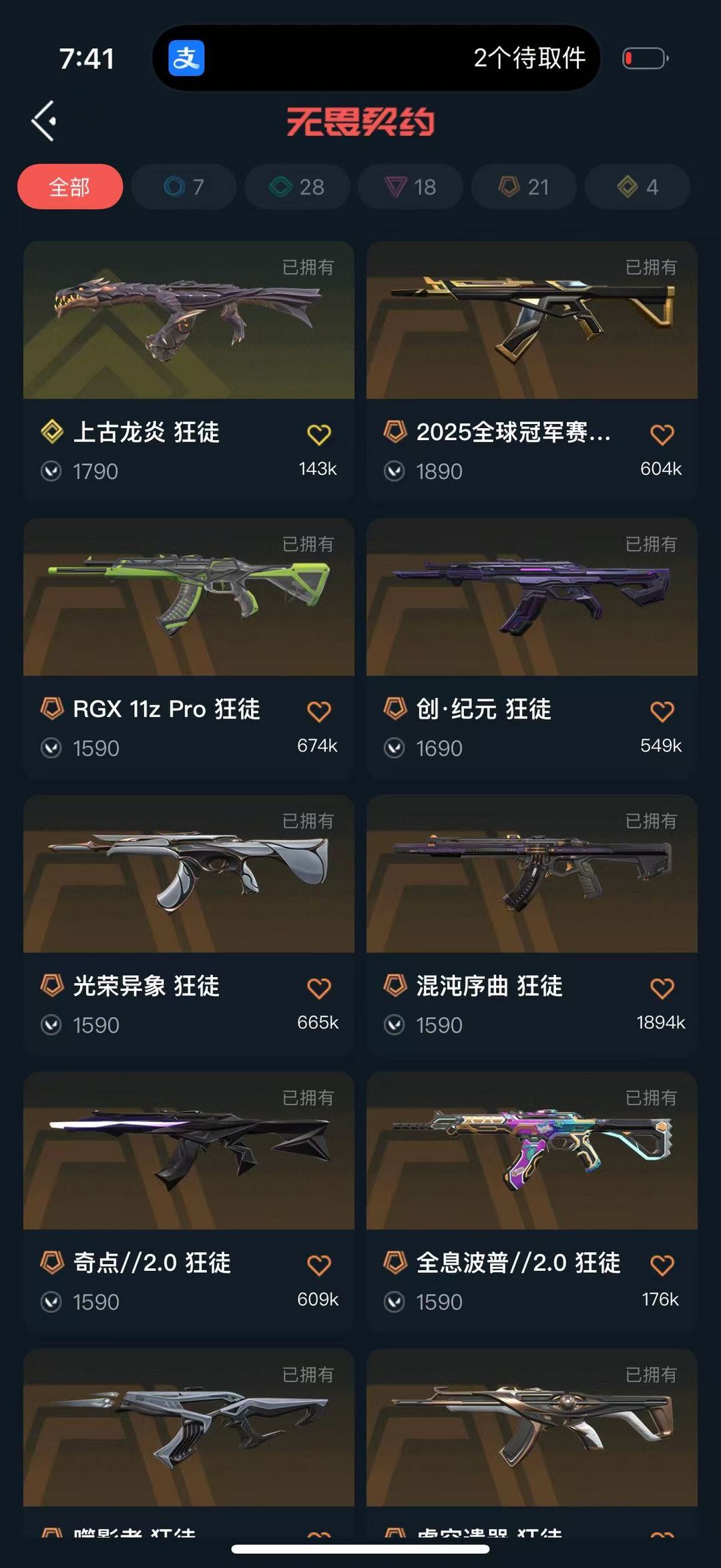Open the 奇点//2.0 狂徒 skin card
Screen dimensions: 721x1568
pos(188,1151)
